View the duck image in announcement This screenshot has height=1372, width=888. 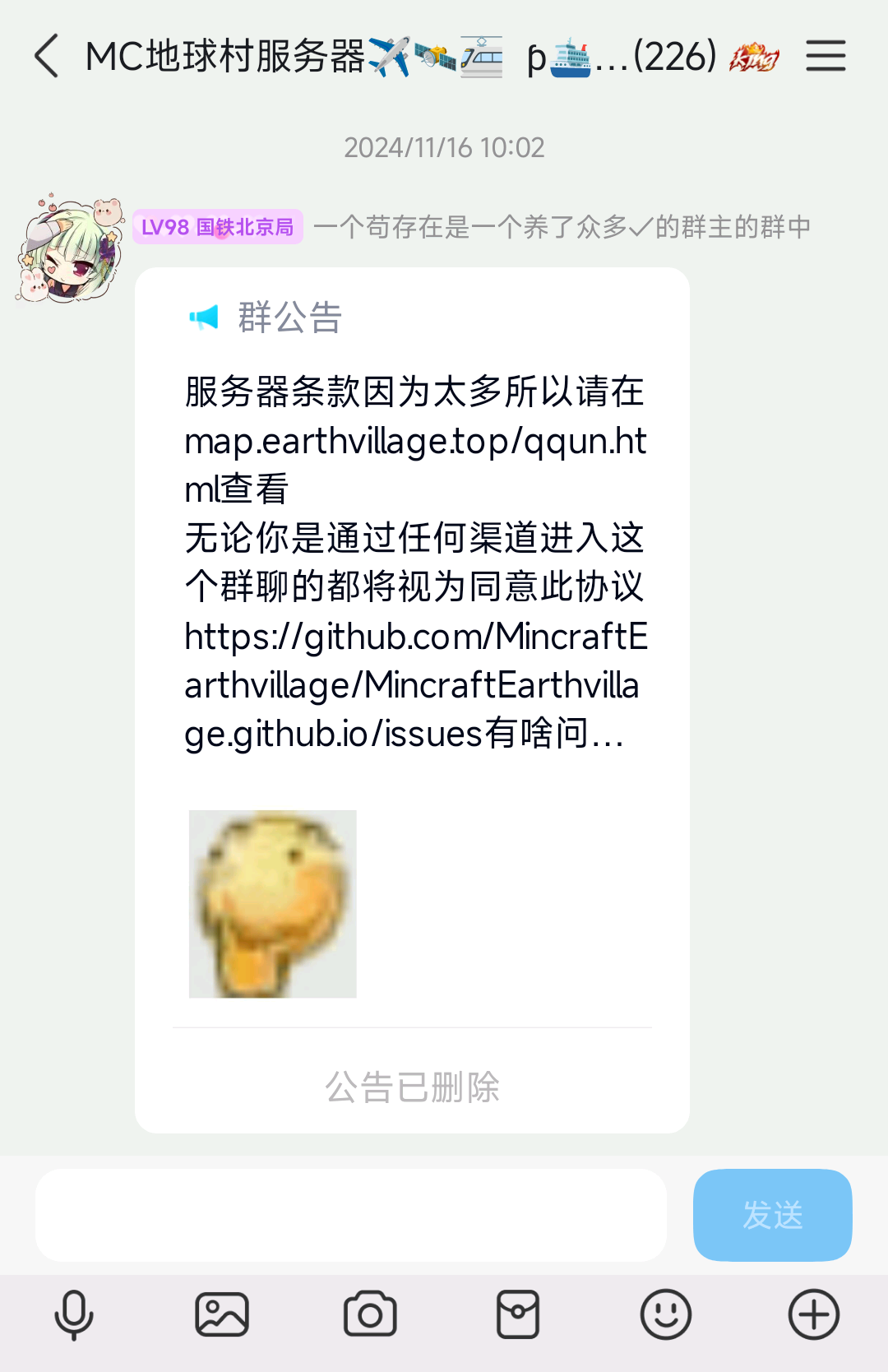coord(273,904)
